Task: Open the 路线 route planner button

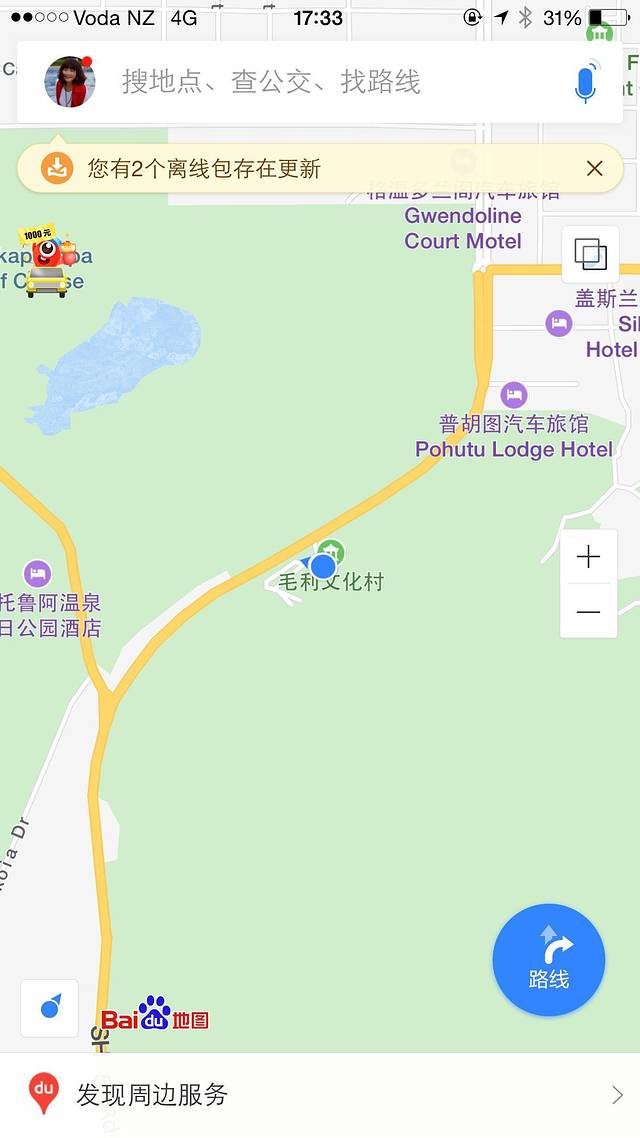Action: pyautogui.click(x=548, y=960)
